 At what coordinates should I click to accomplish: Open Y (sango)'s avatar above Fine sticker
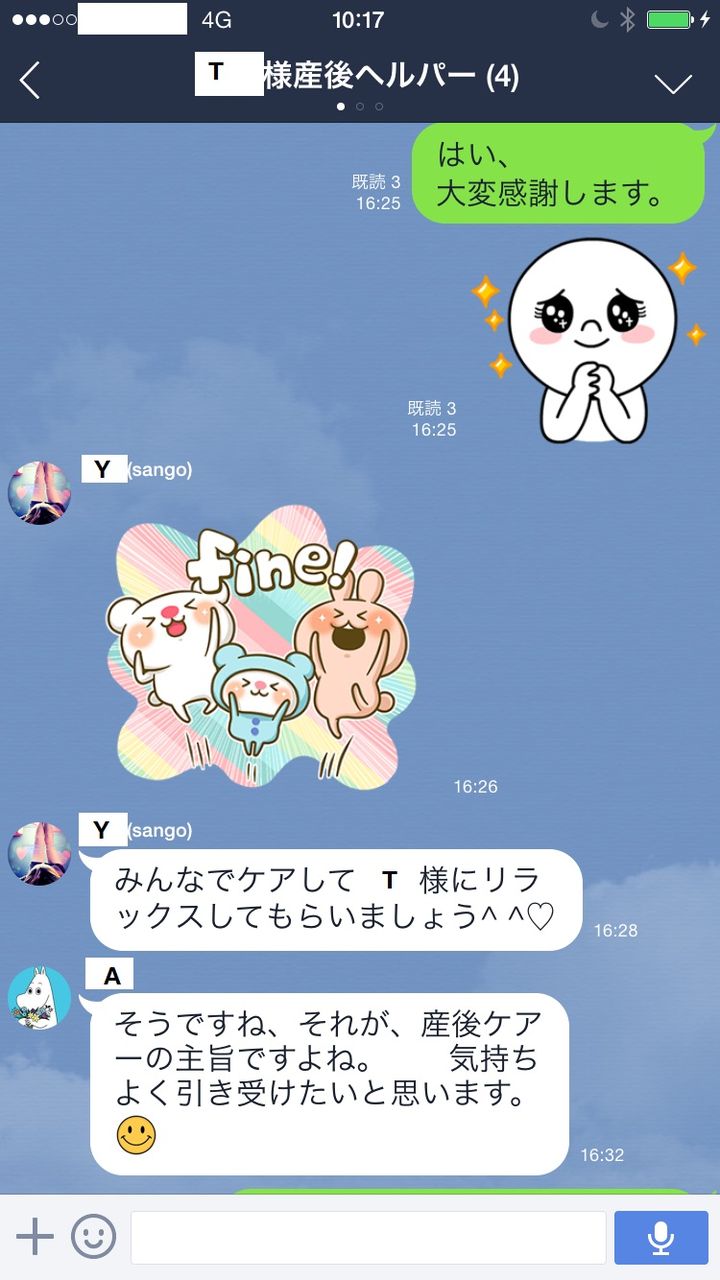[x=39, y=493]
